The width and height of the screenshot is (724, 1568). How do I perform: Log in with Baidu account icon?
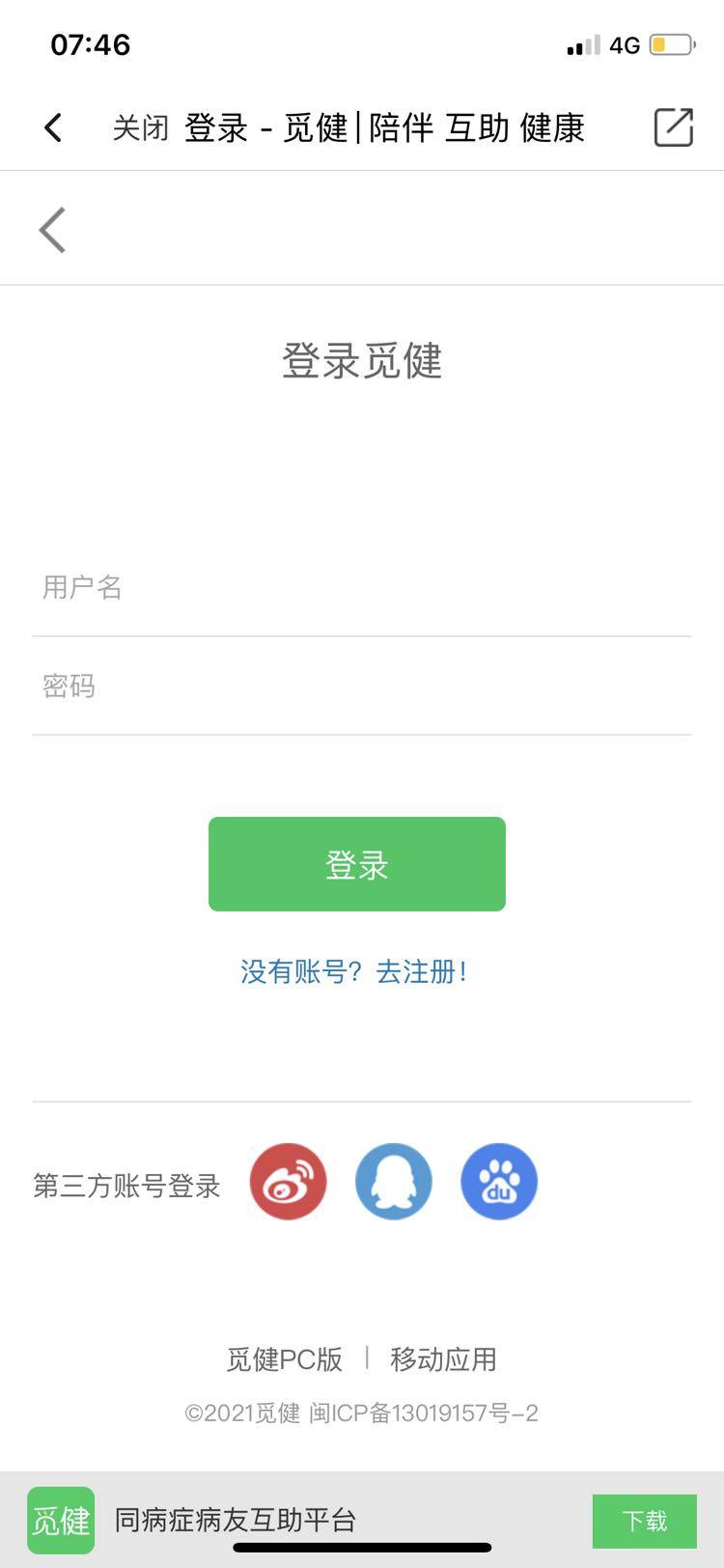click(499, 1182)
